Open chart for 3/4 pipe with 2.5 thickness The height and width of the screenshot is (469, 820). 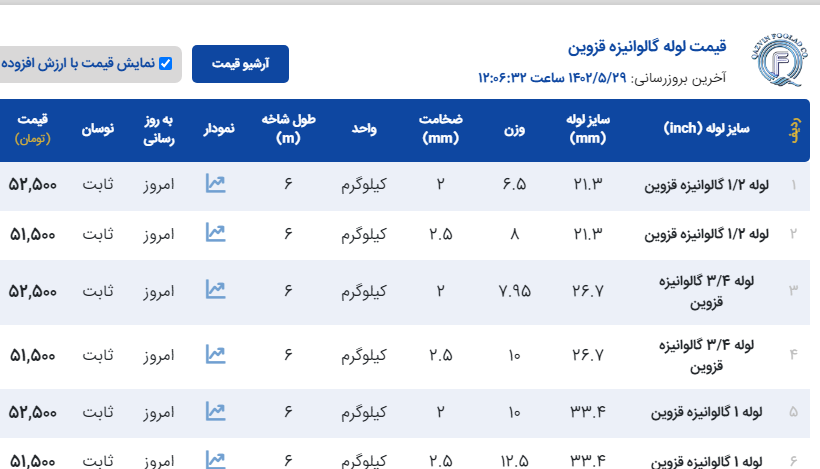click(x=216, y=355)
